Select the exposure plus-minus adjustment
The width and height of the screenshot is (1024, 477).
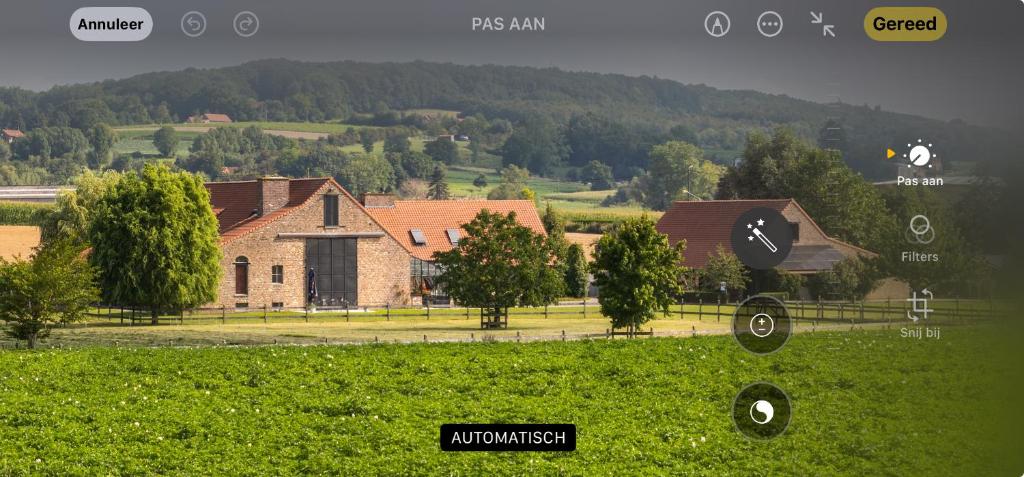click(762, 325)
